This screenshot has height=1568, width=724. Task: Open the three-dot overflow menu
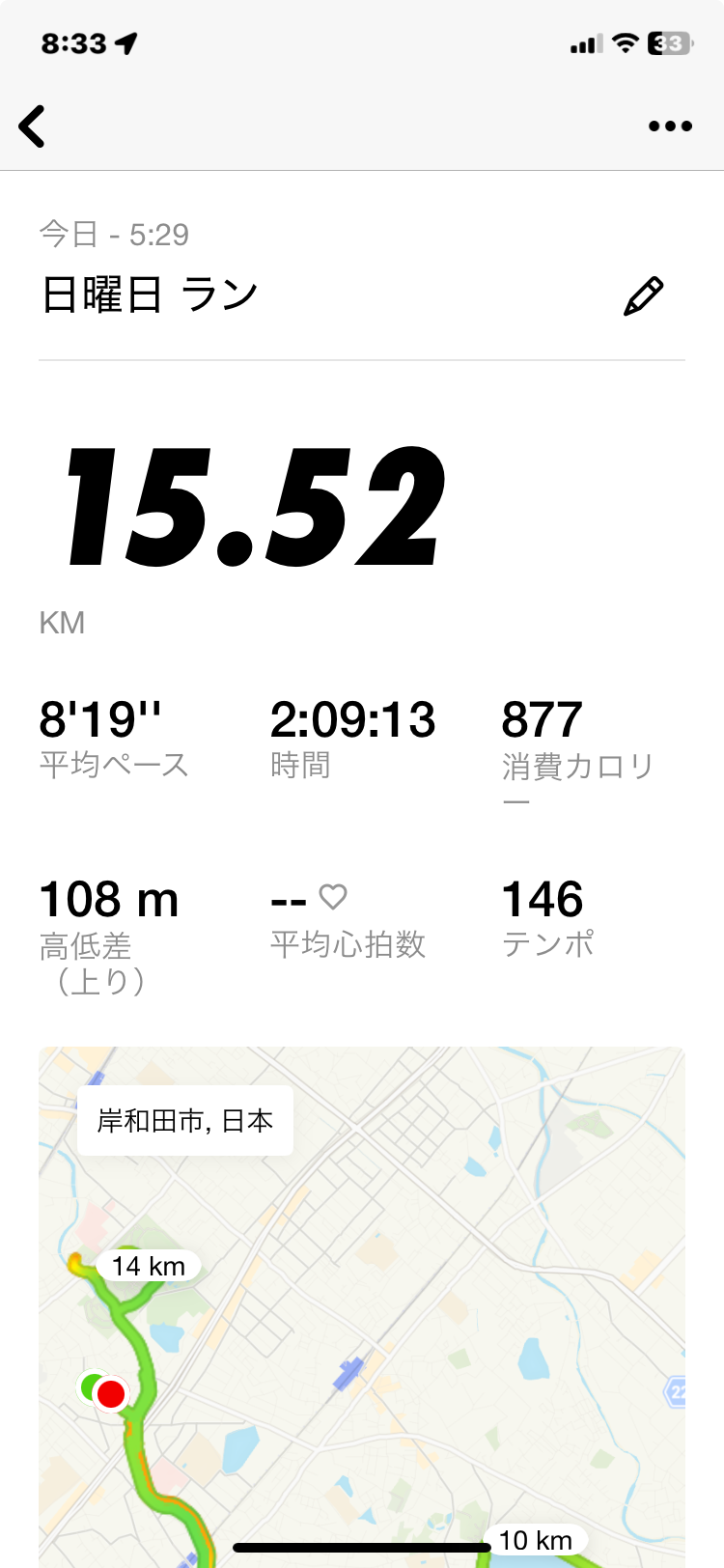click(670, 126)
